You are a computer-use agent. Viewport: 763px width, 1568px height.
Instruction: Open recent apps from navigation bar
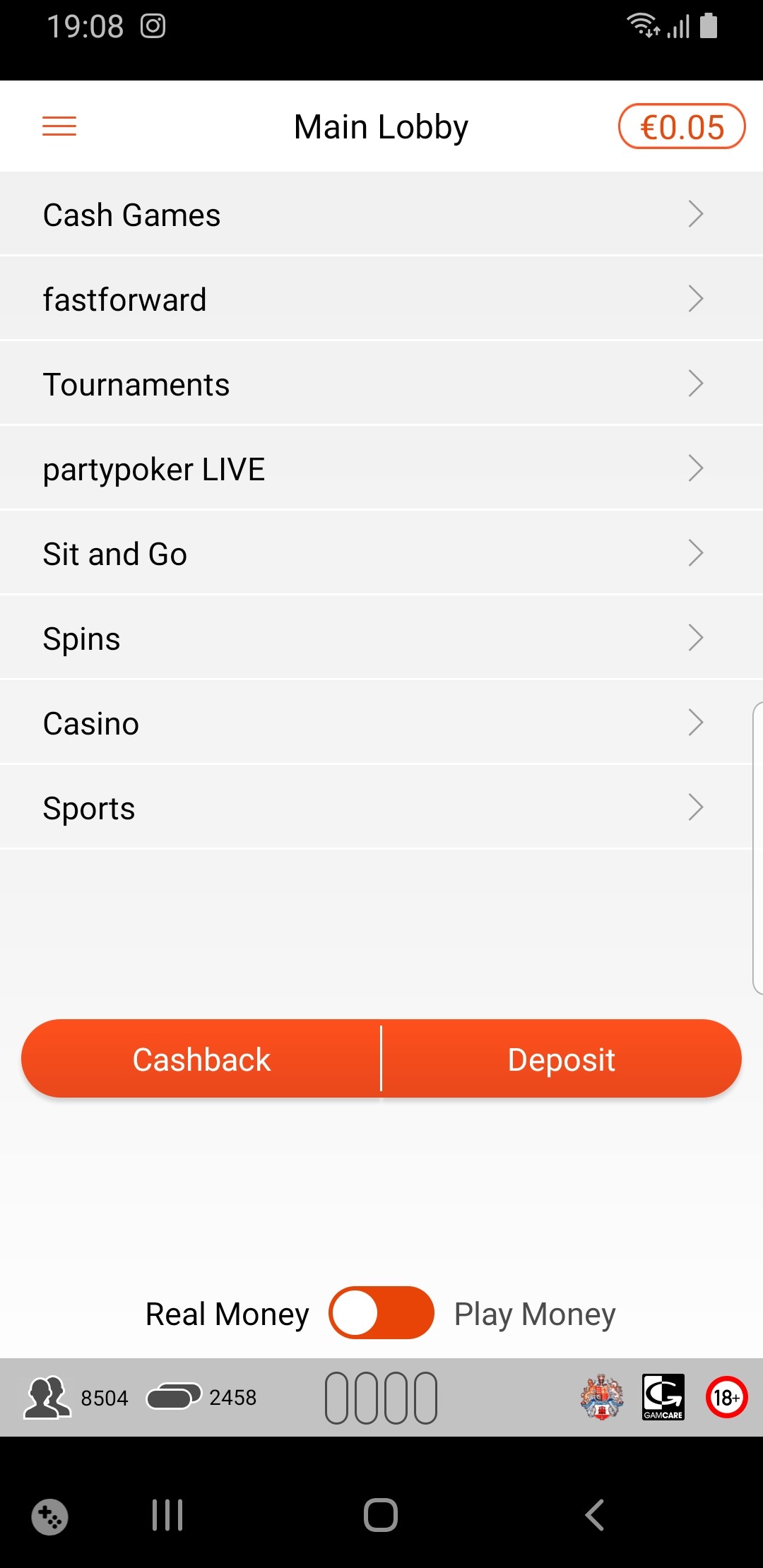pos(167,1515)
